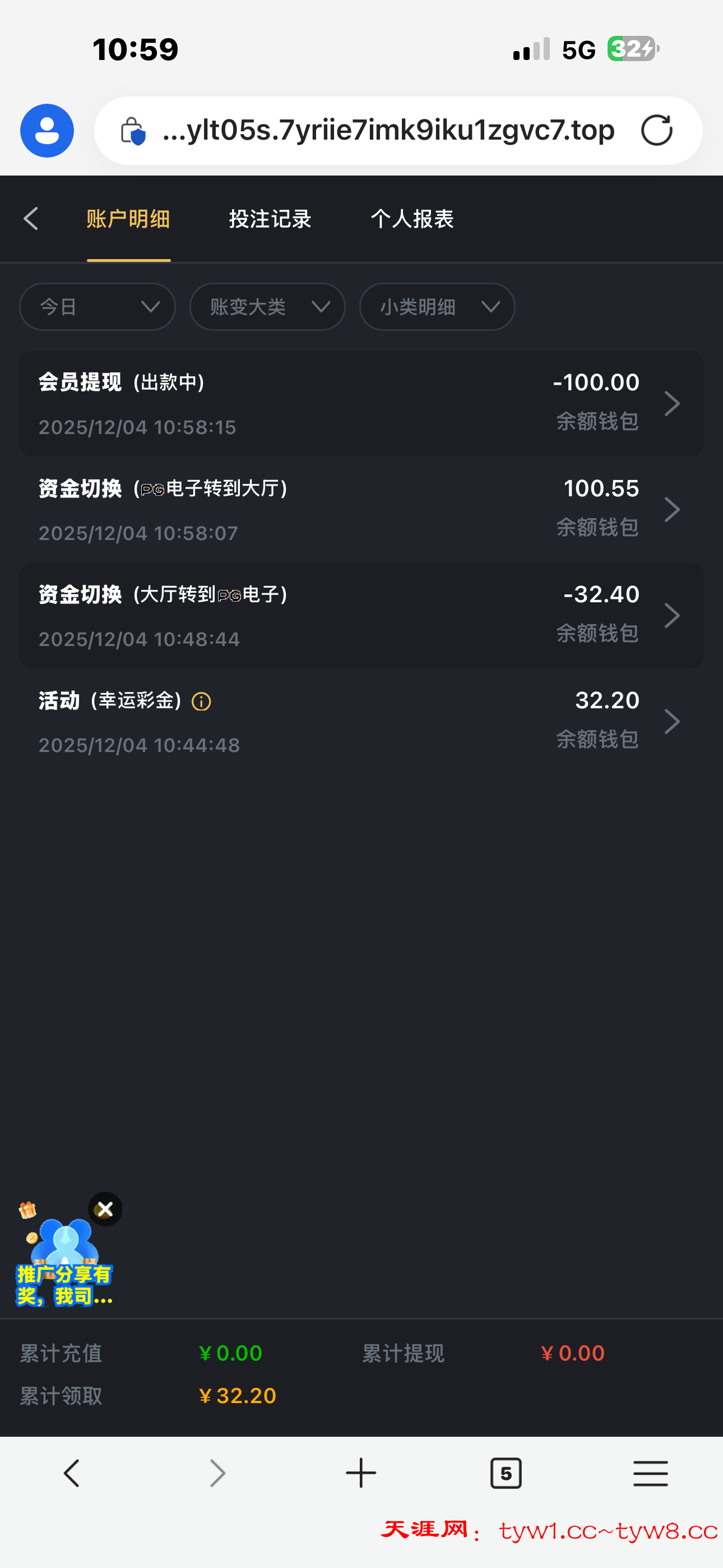Expand the 活动 幸运彩金 record details
The height and width of the screenshot is (1568, 723).
(x=672, y=721)
